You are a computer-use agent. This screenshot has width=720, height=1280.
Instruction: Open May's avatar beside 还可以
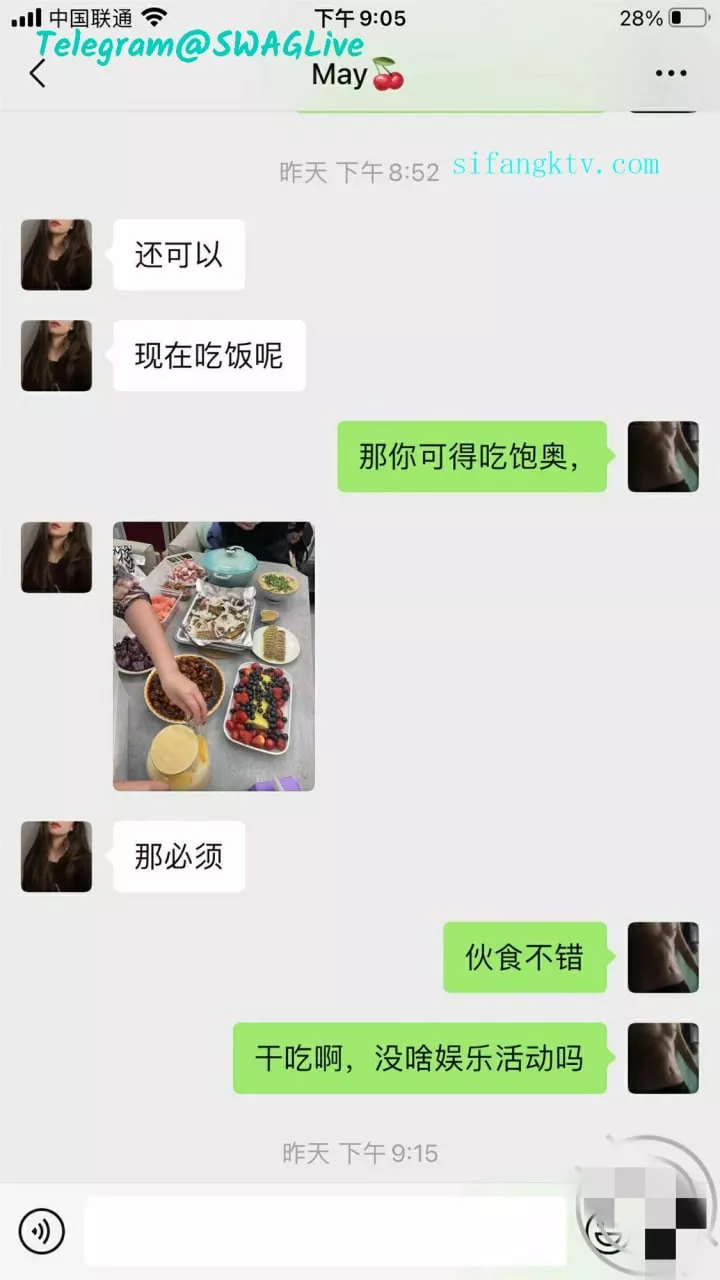[56, 255]
